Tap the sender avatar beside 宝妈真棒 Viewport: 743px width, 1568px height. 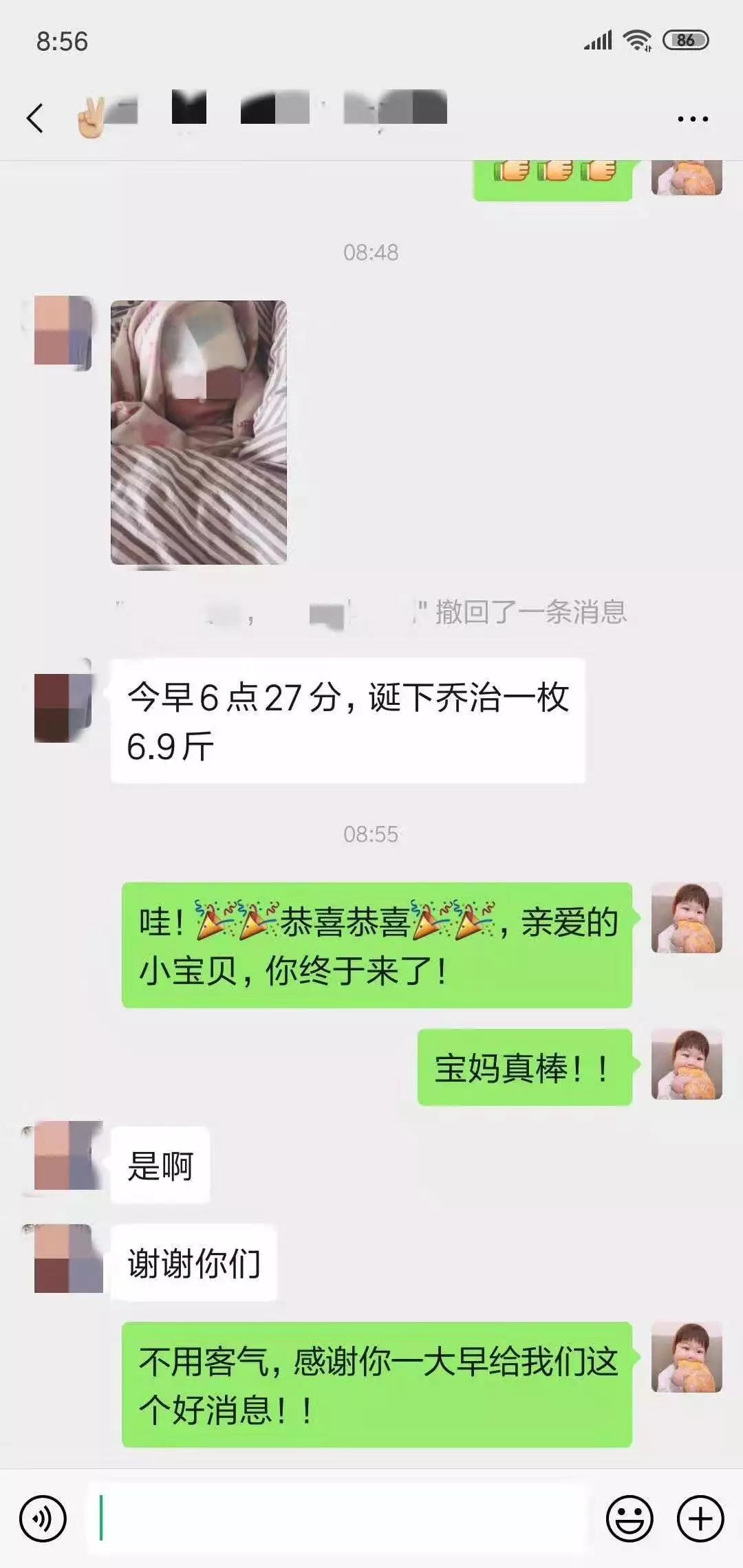686,1065
